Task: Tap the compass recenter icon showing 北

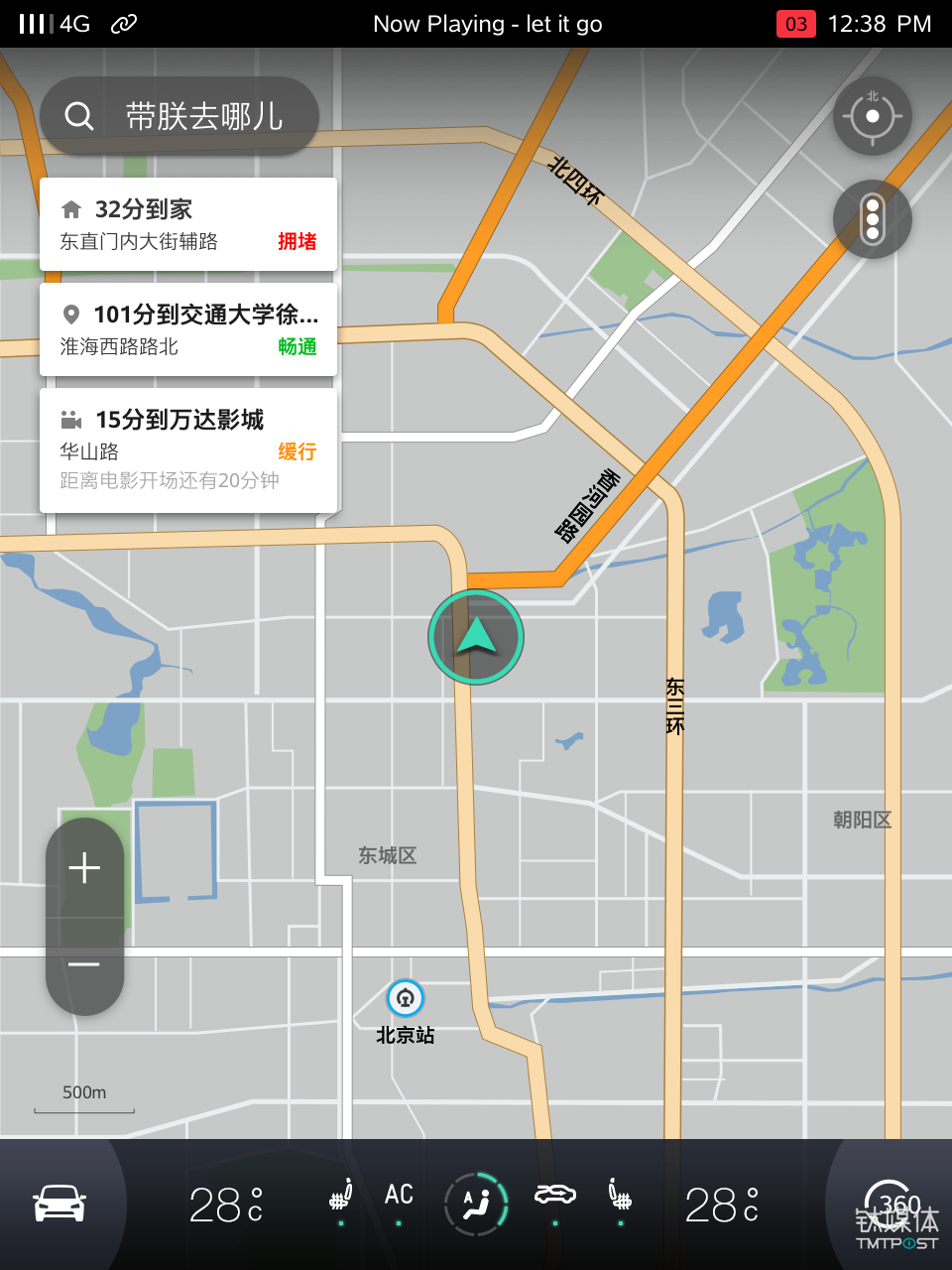Action: click(x=872, y=115)
